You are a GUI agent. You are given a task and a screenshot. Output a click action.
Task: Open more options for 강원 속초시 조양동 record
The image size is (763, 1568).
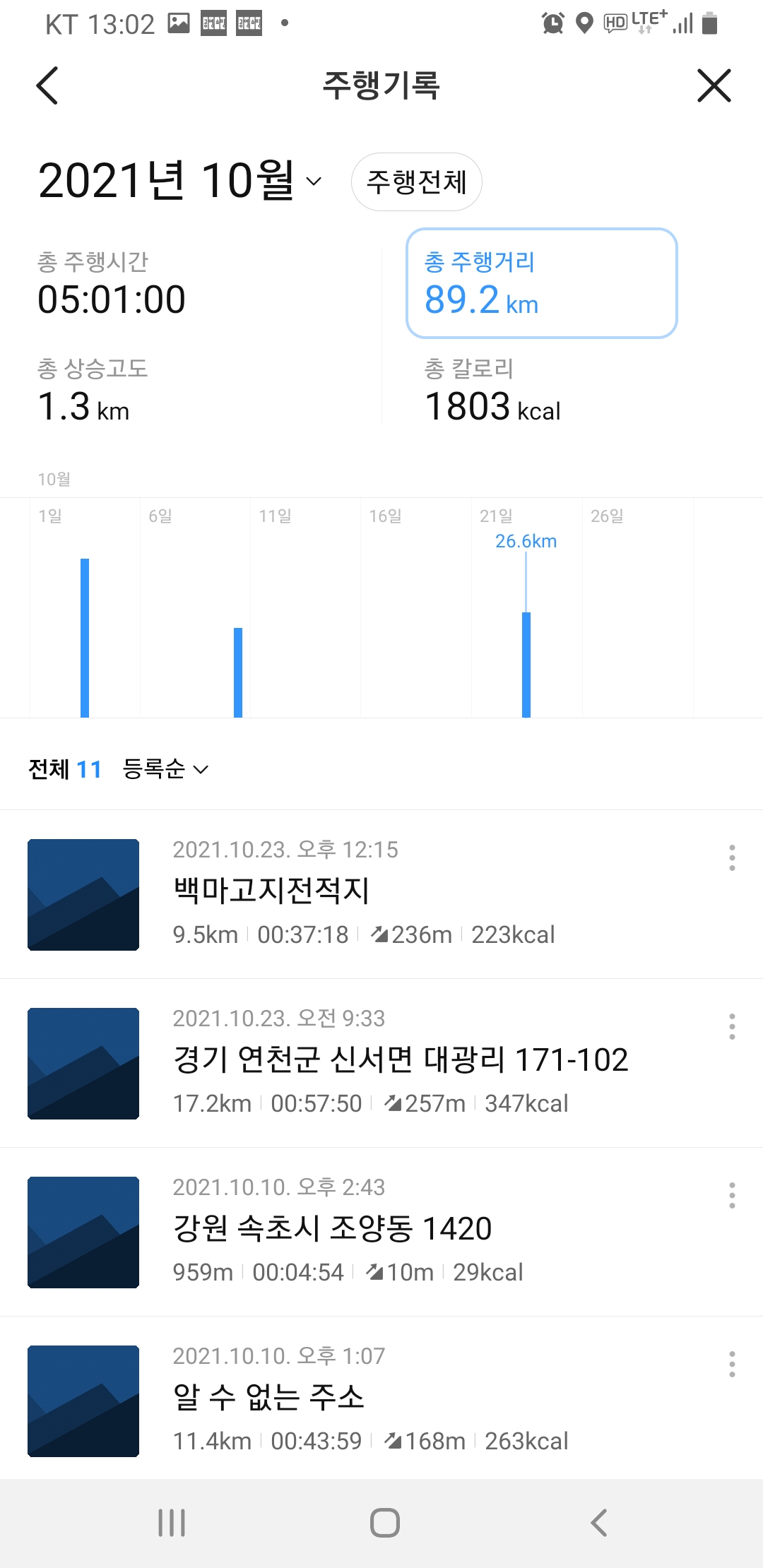[732, 1195]
